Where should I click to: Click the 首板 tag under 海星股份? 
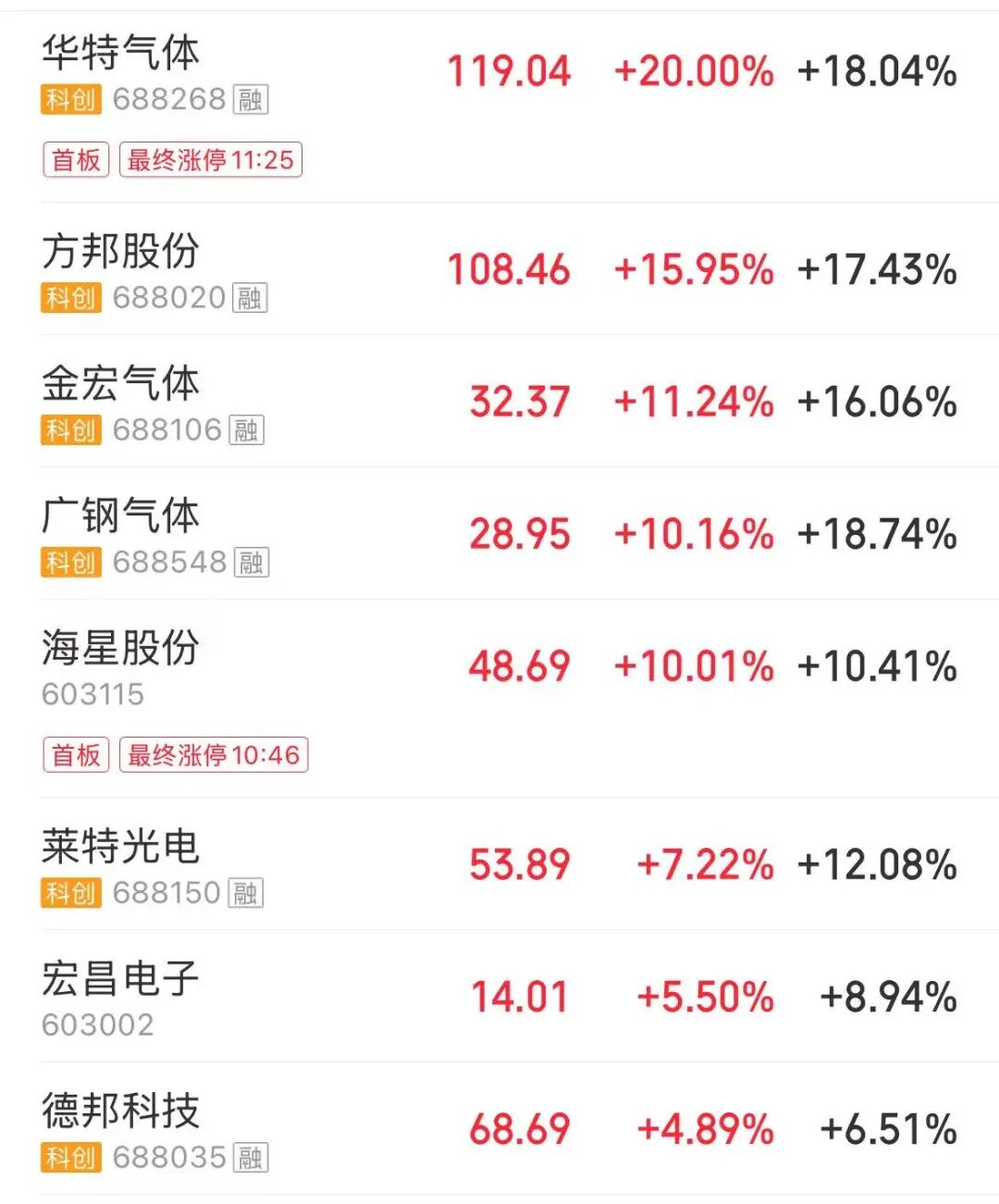coord(75,756)
